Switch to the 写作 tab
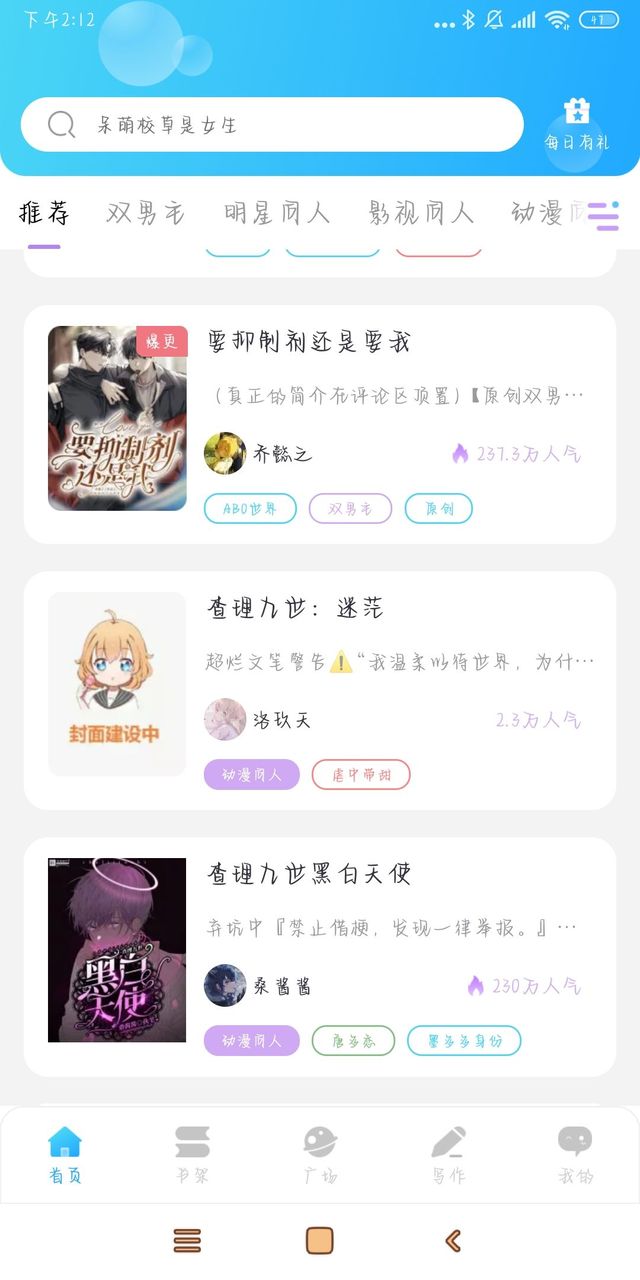640x1280 pixels. [x=448, y=1155]
